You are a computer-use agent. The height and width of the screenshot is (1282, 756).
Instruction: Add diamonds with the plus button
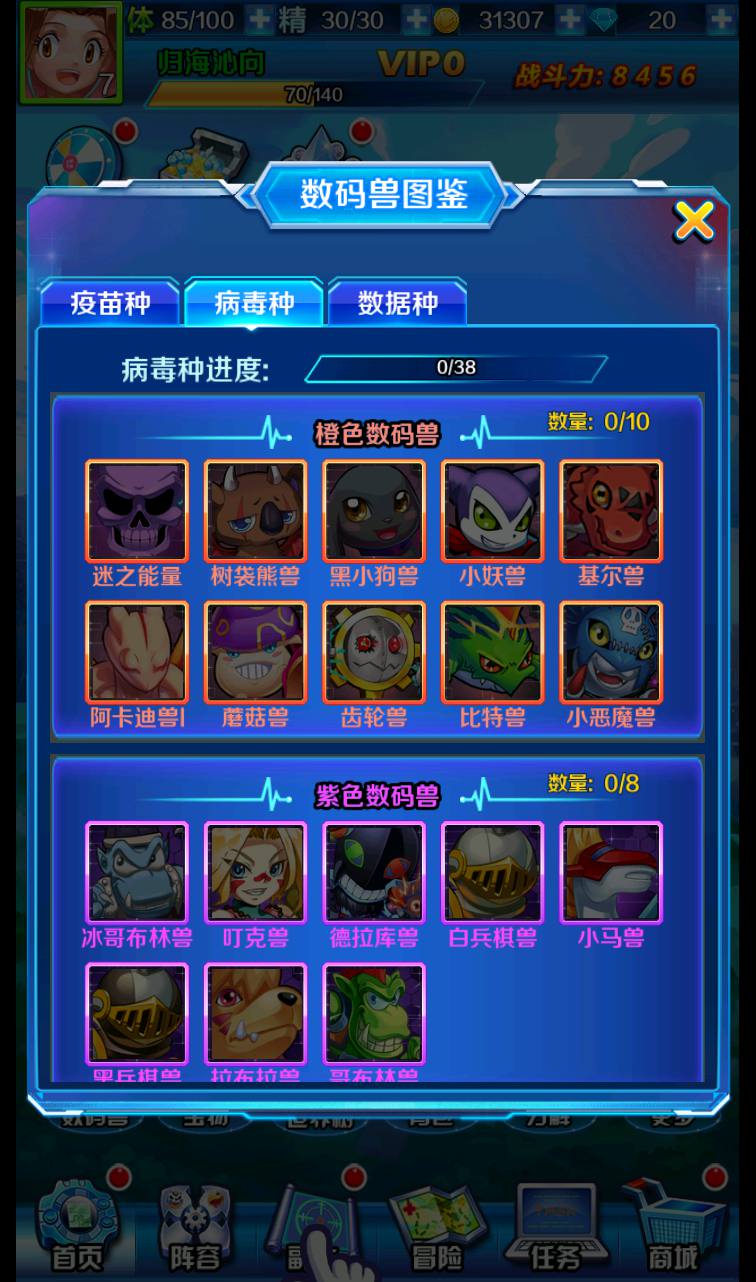click(720, 19)
